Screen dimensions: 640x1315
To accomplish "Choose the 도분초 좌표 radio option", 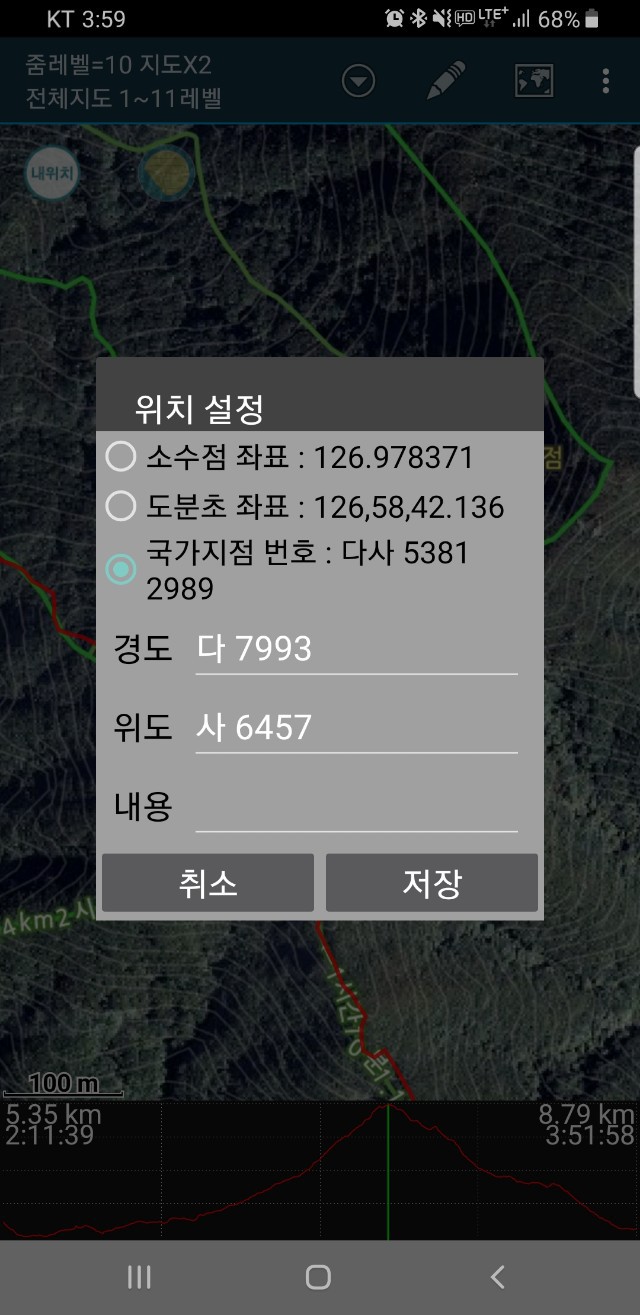I will pyautogui.click(x=121, y=507).
